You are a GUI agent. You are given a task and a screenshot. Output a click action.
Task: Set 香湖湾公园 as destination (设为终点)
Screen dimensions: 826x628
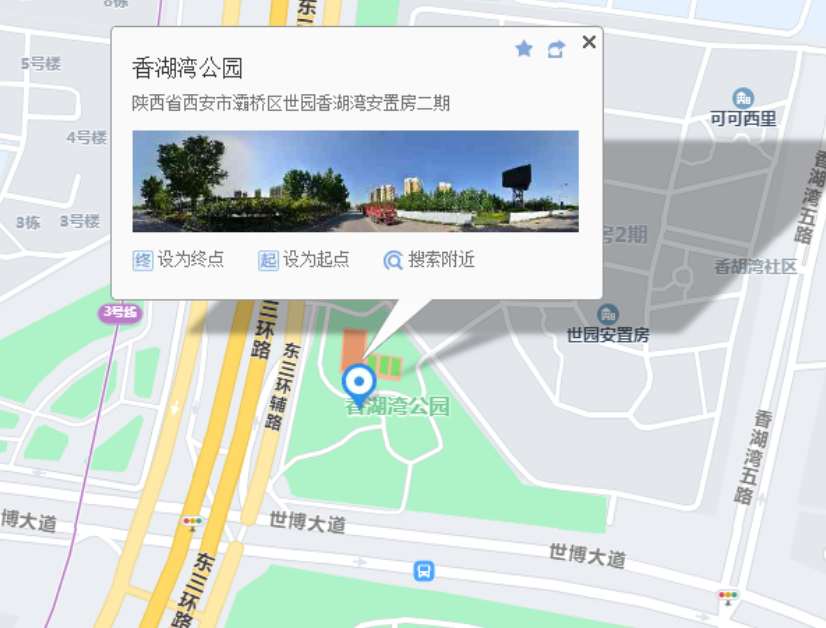click(x=179, y=260)
